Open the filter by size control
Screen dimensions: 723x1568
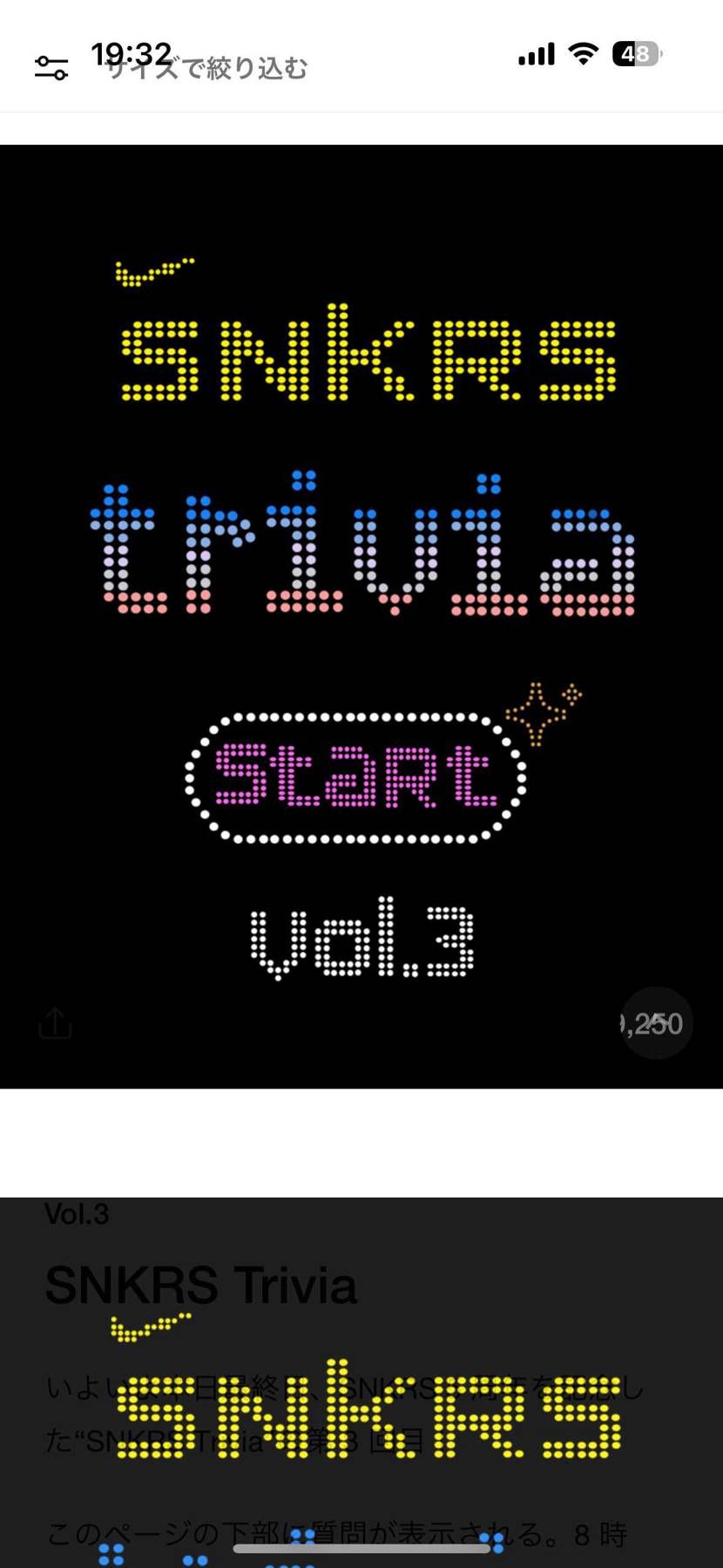pyautogui.click(x=51, y=67)
